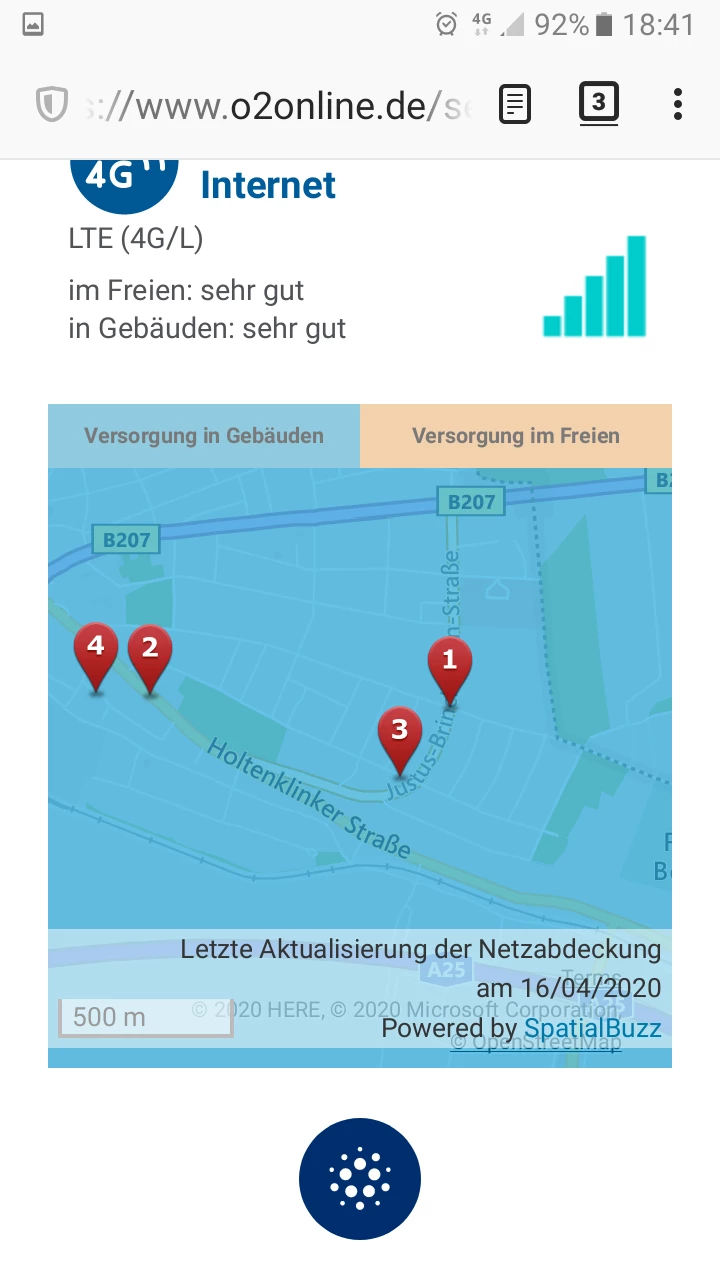720x1280 pixels.
Task: Tap the browser address bar
Action: coord(270,105)
